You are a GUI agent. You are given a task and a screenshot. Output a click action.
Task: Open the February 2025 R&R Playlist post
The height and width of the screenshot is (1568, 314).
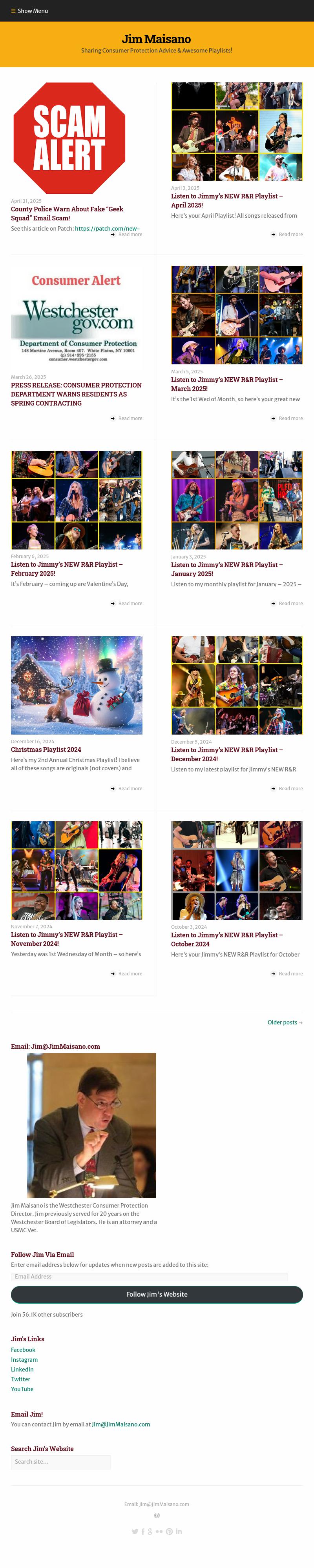pos(66,569)
